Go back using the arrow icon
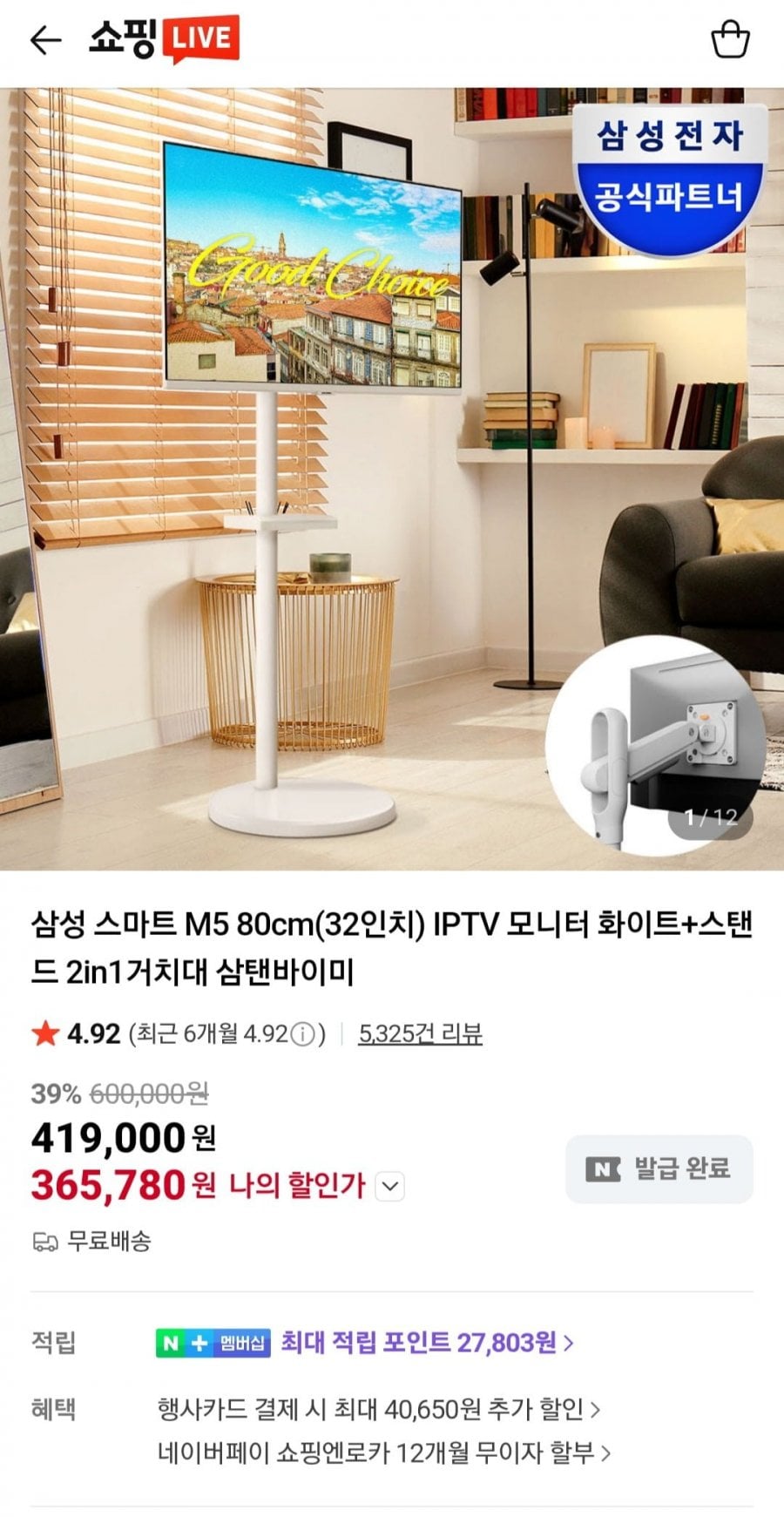Viewport: 784px width, 1517px height. (45, 40)
